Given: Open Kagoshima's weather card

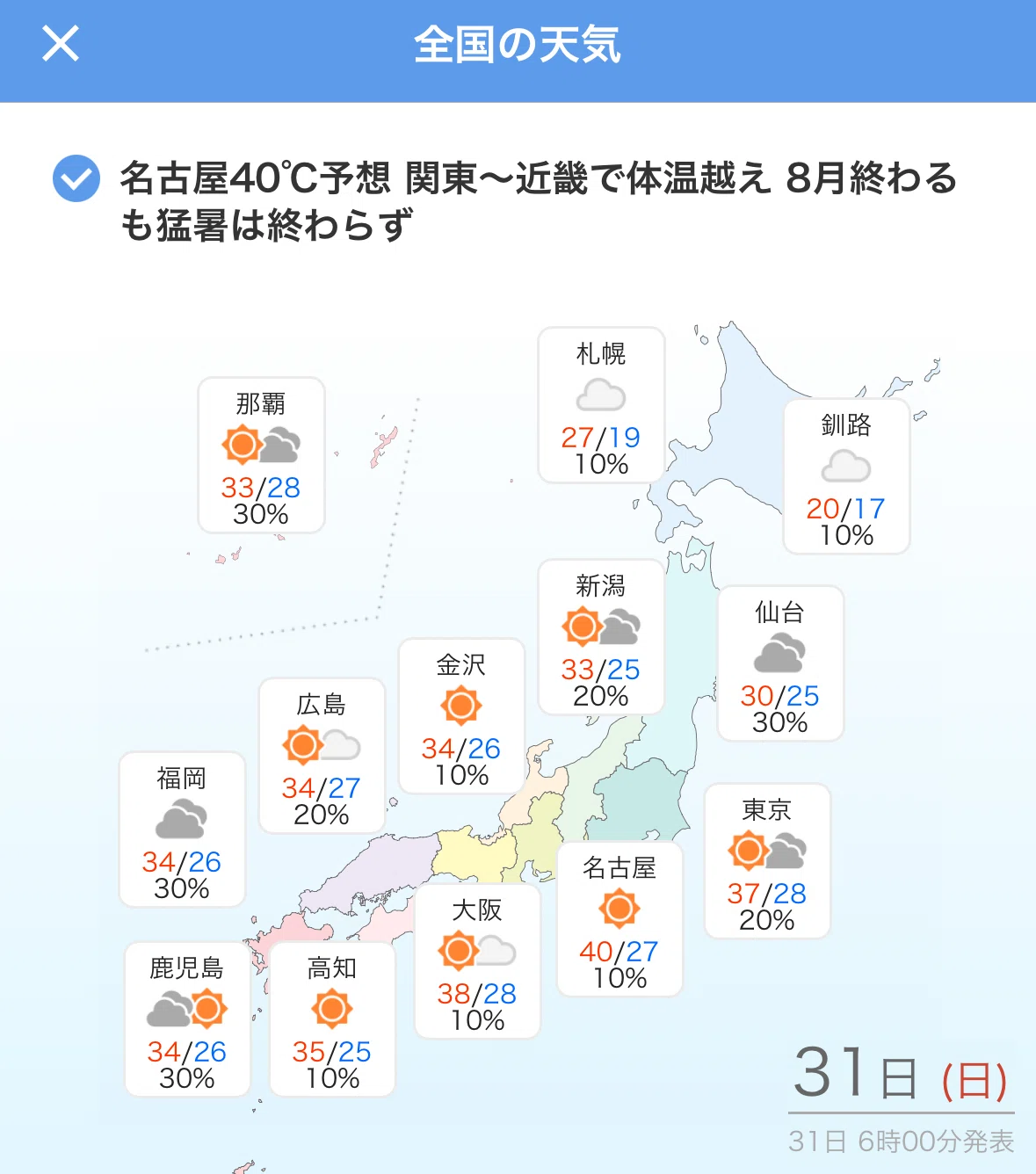Looking at the screenshot, I should coord(187,1019).
